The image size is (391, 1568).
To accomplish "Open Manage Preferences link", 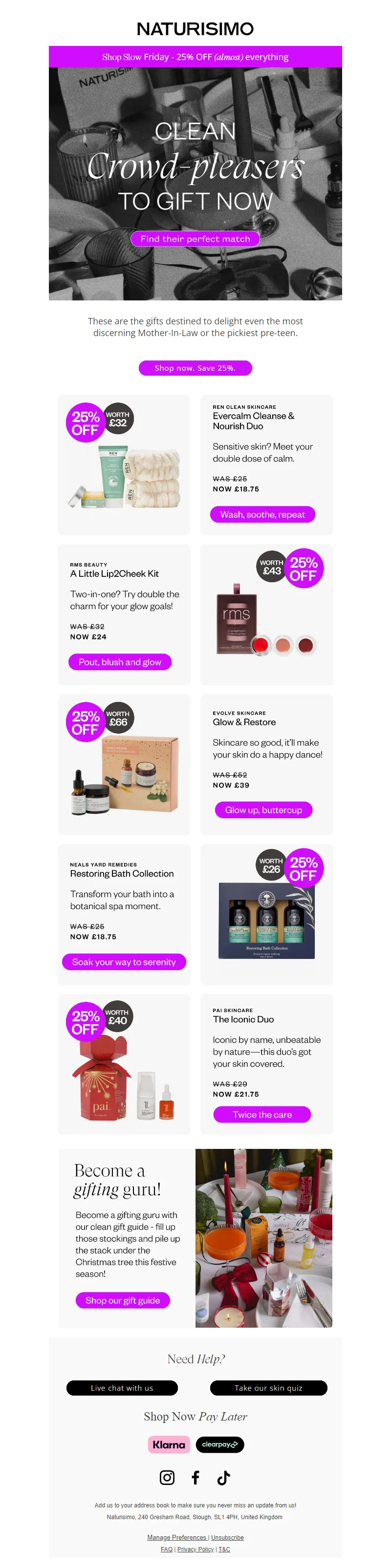I will 176,1538.
